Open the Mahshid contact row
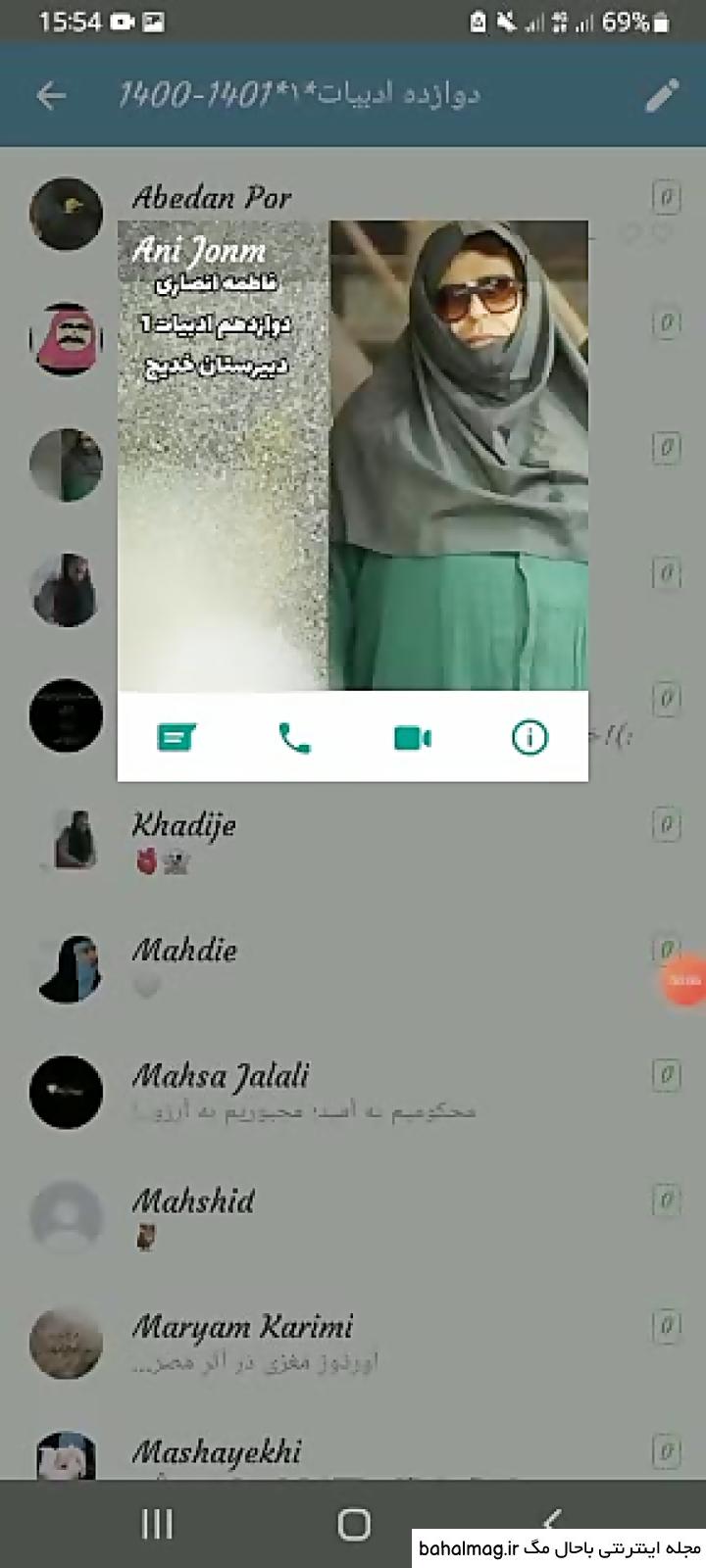 353,1216
